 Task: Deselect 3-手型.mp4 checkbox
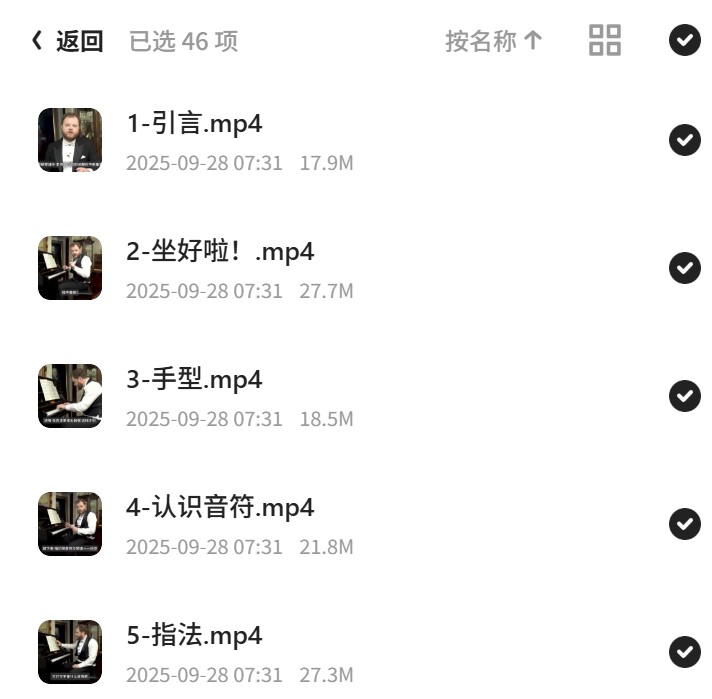(685, 396)
